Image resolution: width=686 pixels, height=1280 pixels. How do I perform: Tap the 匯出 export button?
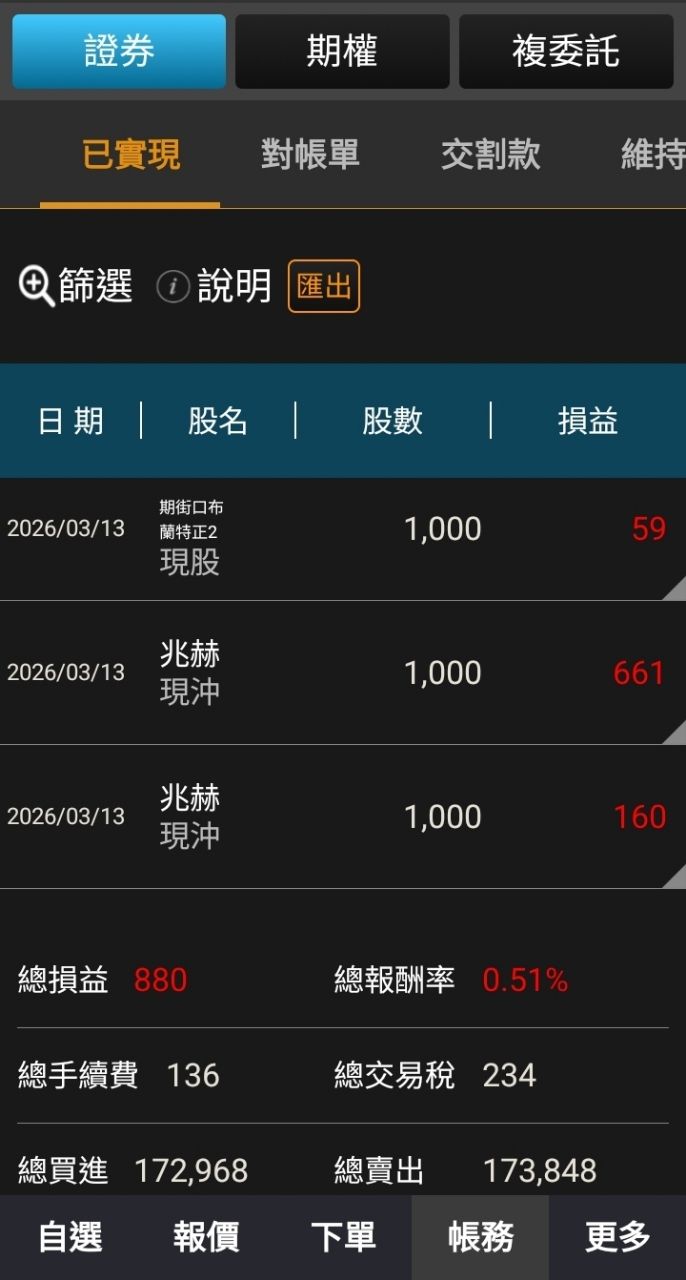[x=324, y=287]
